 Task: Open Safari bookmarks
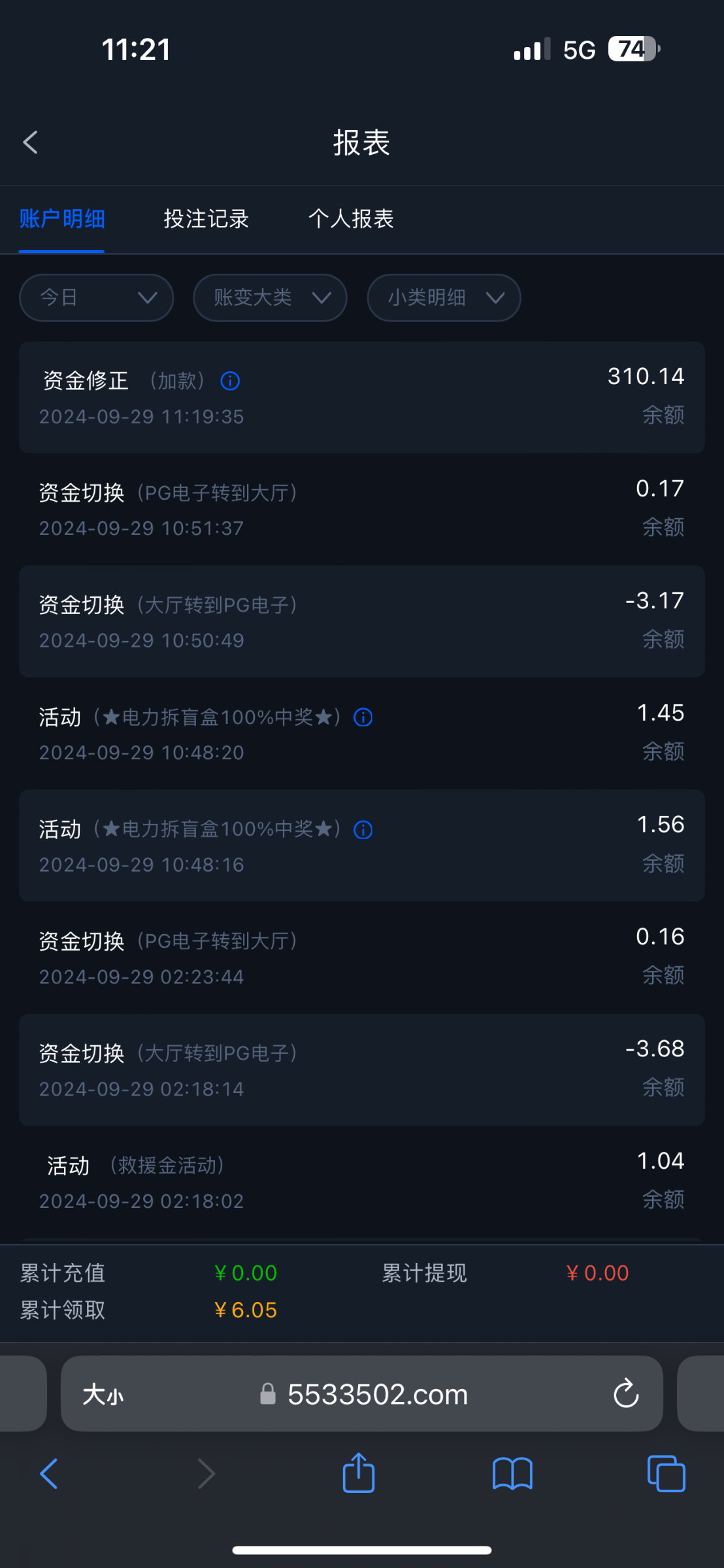click(512, 1475)
